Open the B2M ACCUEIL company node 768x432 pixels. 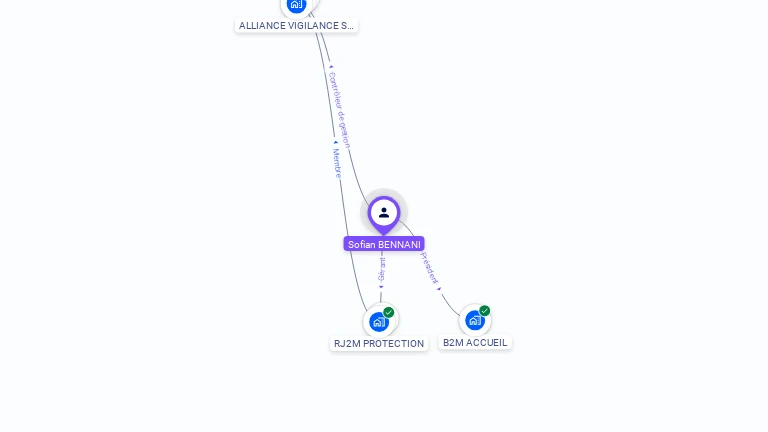pos(475,321)
